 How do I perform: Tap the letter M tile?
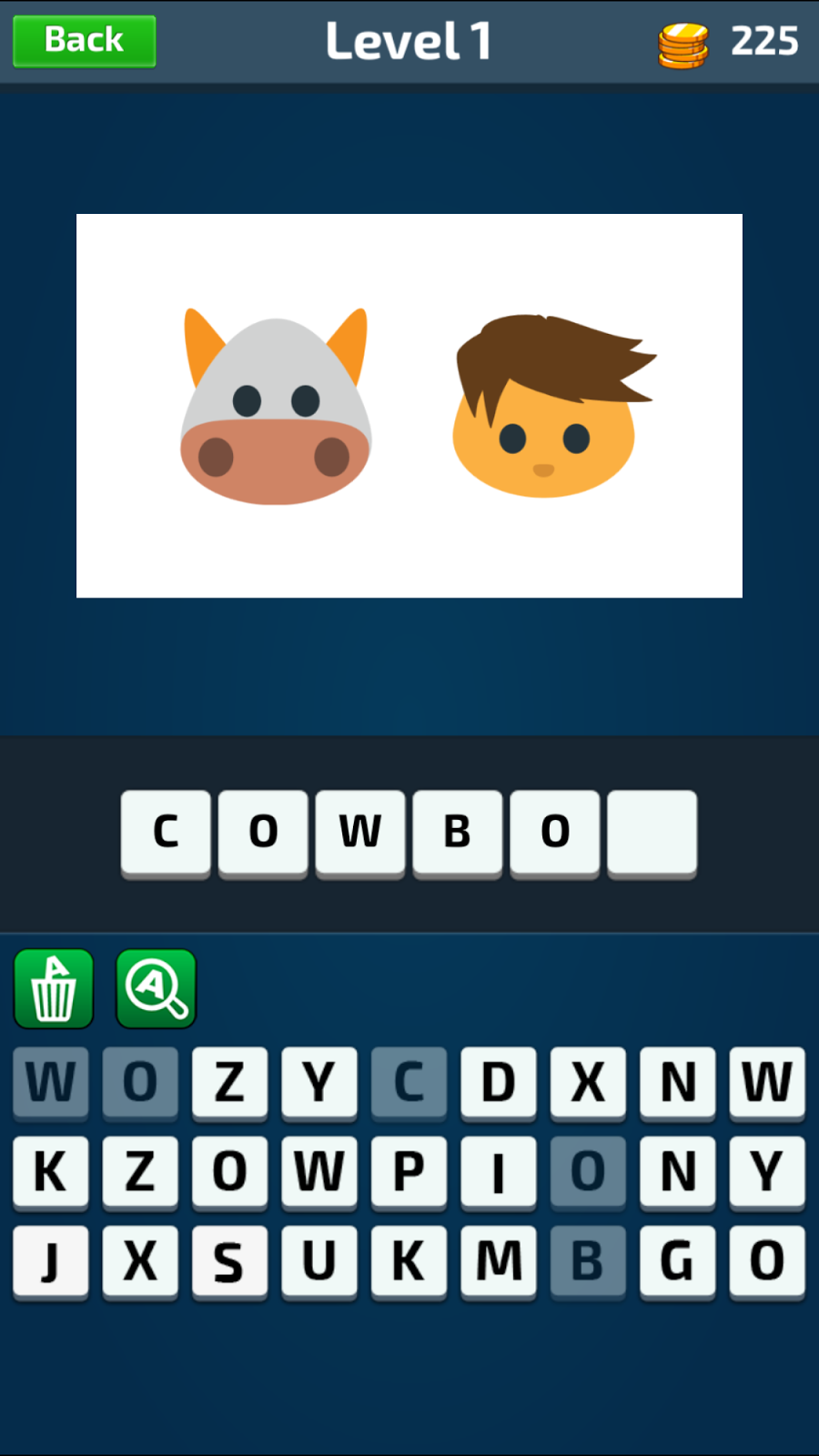(x=498, y=1260)
